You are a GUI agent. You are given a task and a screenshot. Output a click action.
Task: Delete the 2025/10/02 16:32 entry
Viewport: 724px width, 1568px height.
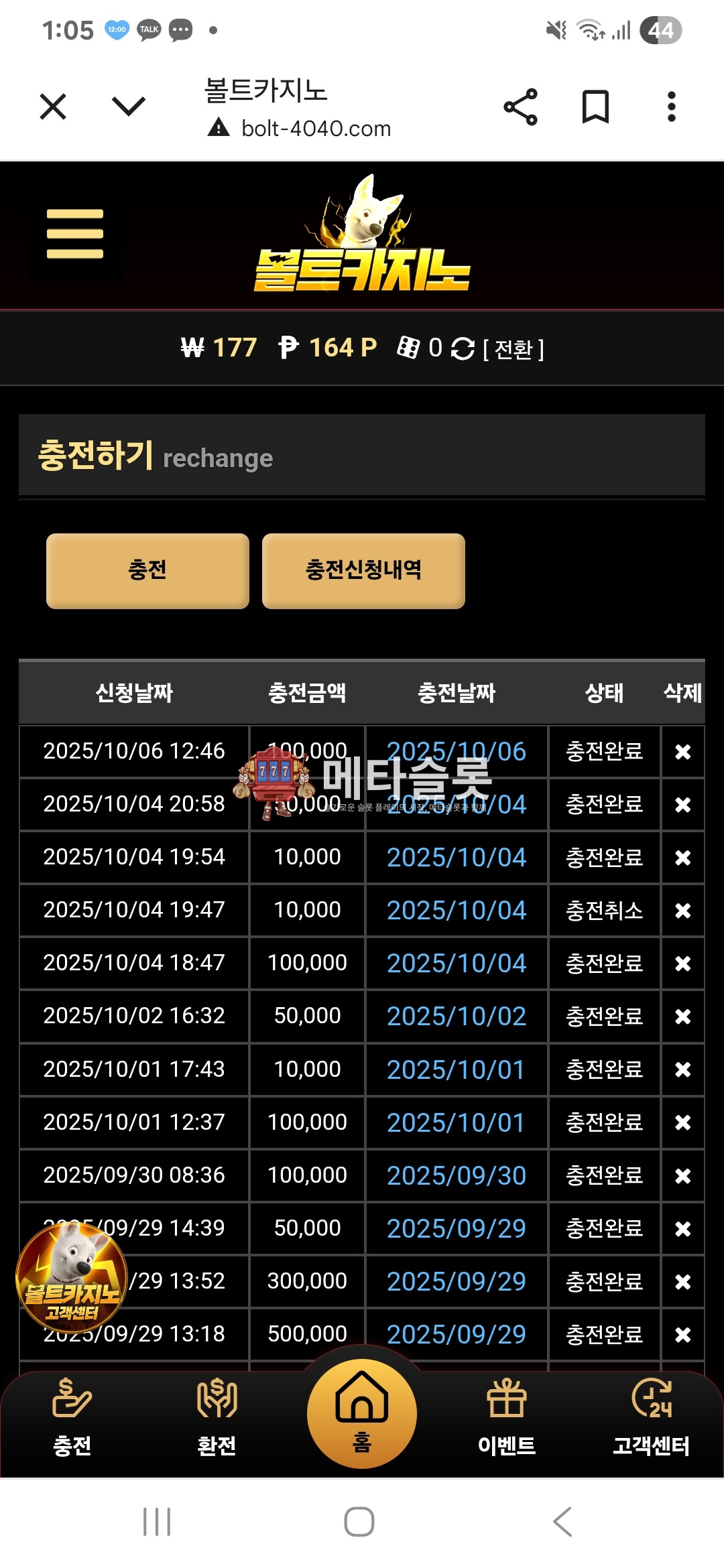(x=682, y=1017)
